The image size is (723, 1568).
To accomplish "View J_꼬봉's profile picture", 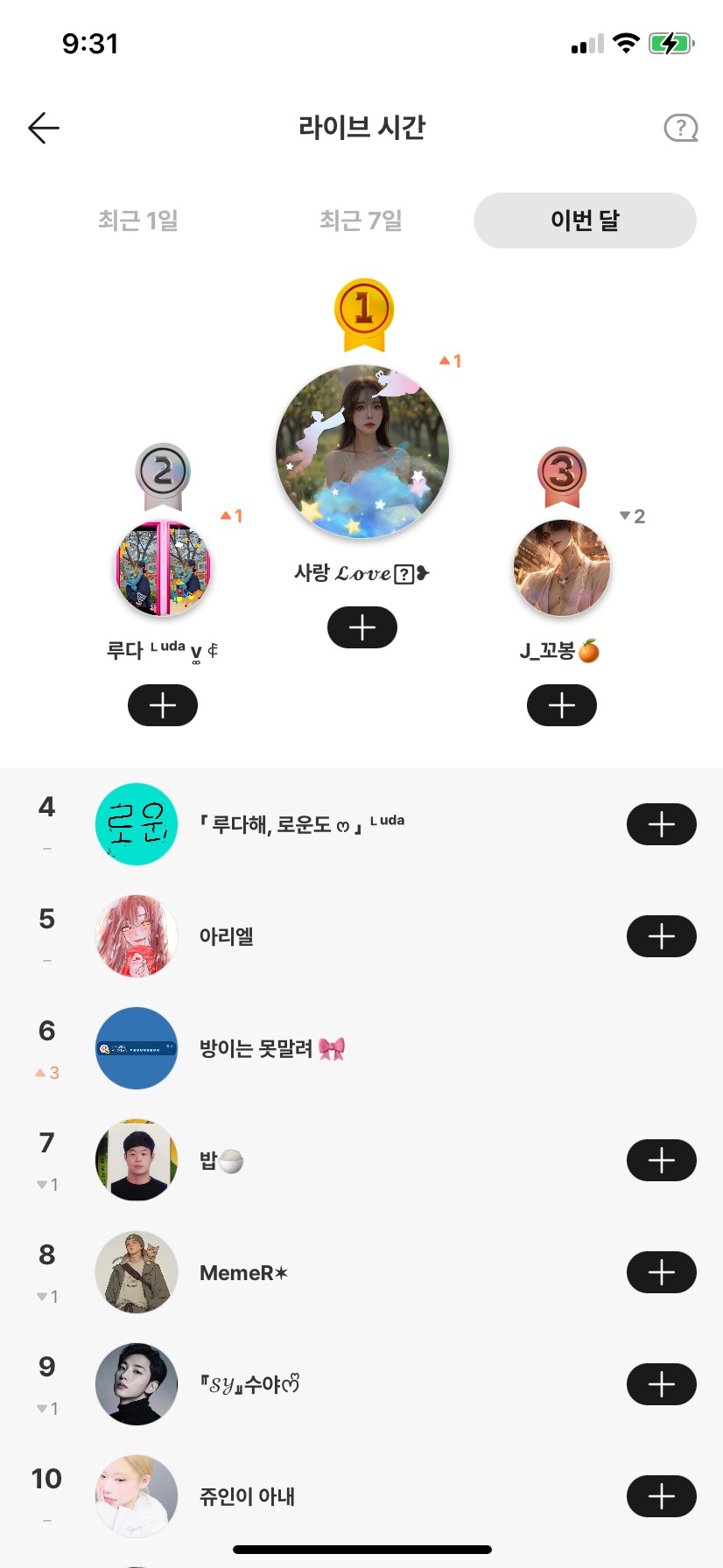I will pos(561,568).
